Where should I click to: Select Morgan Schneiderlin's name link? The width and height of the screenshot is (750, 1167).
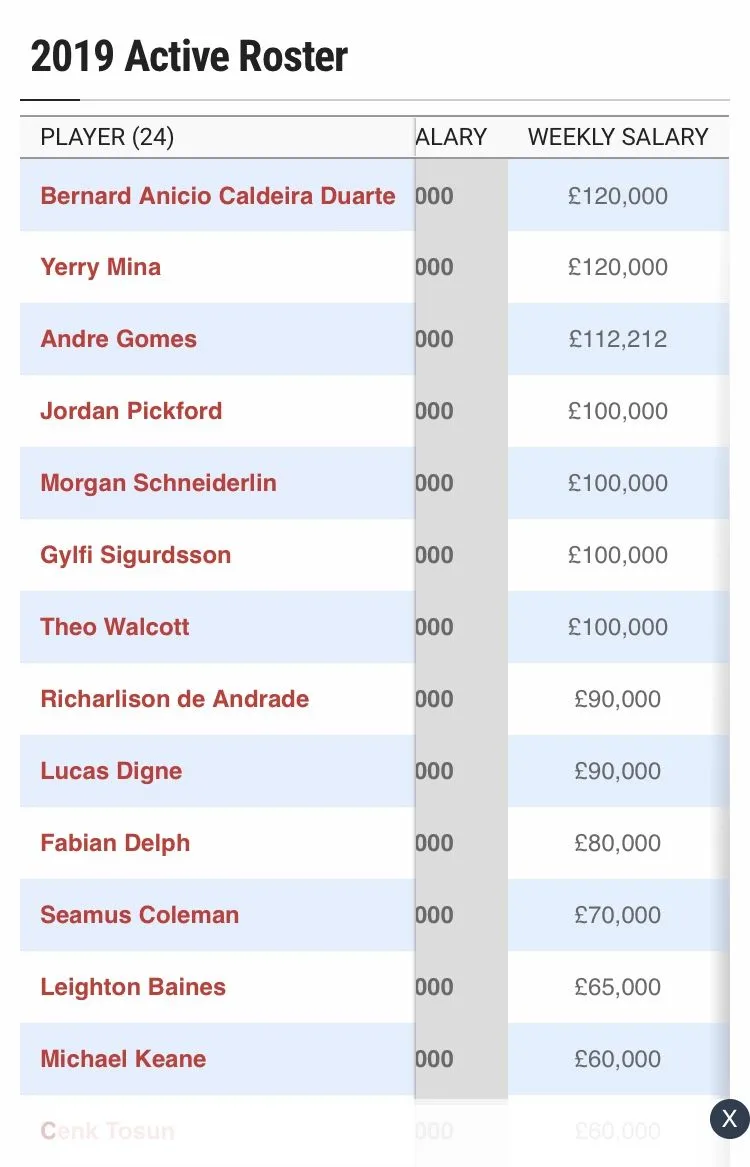point(158,483)
